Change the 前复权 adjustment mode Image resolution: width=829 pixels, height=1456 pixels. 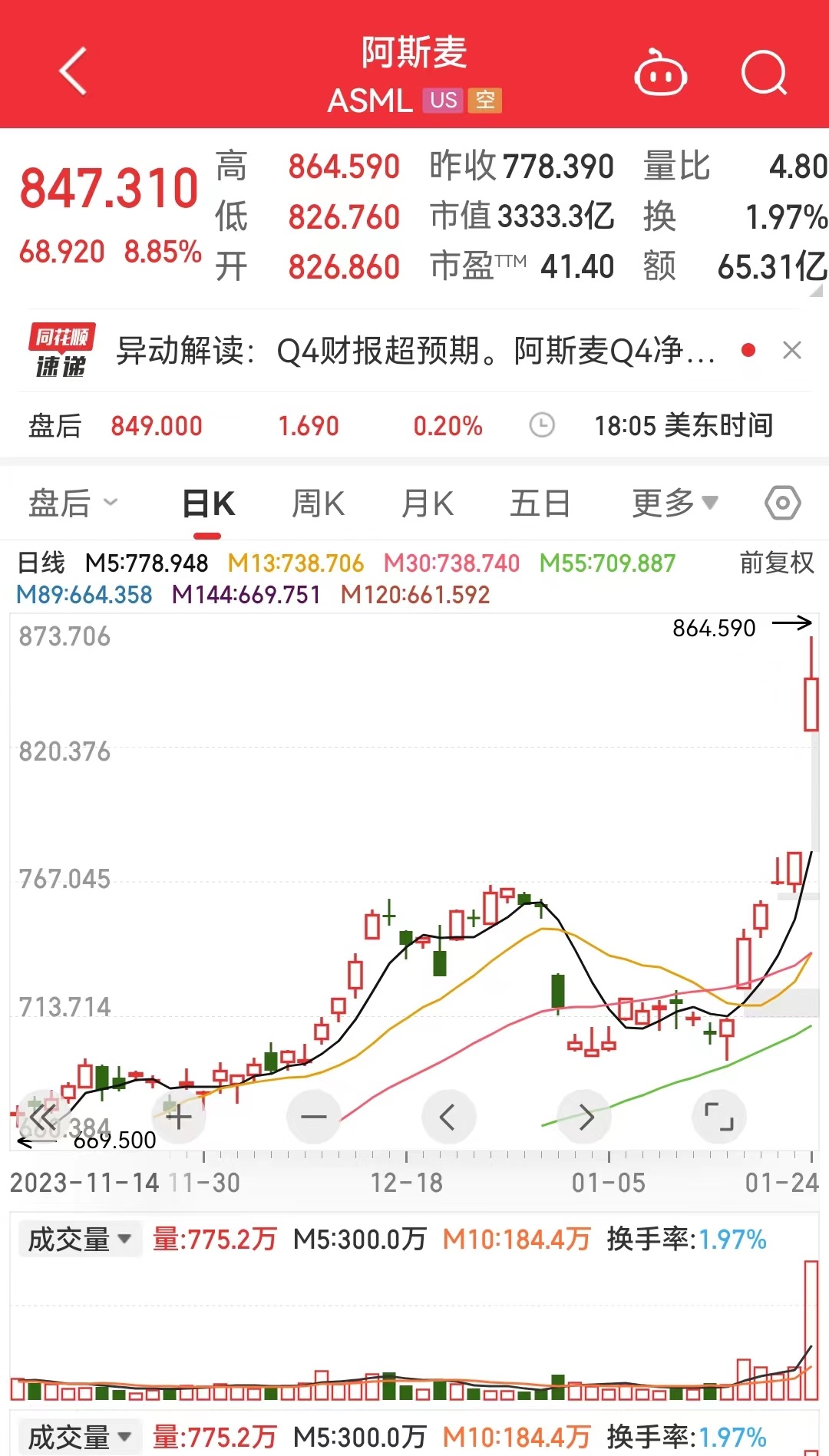776,563
